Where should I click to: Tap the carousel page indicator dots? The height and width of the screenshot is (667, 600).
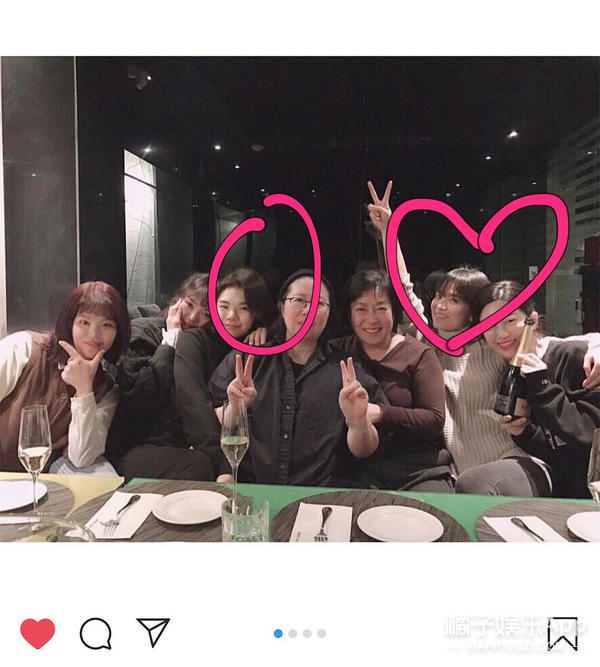(x=300, y=633)
